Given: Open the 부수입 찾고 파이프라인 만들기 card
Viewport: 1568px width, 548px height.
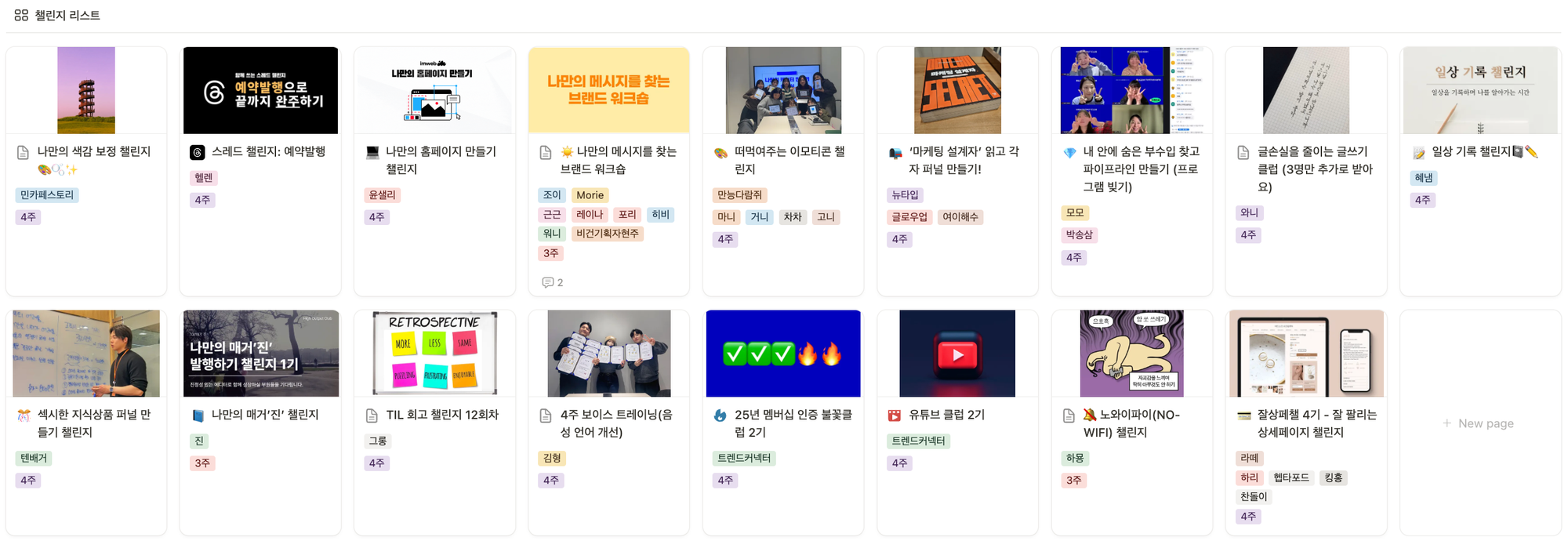Looking at the screenshot, I should coord(1141,151).
